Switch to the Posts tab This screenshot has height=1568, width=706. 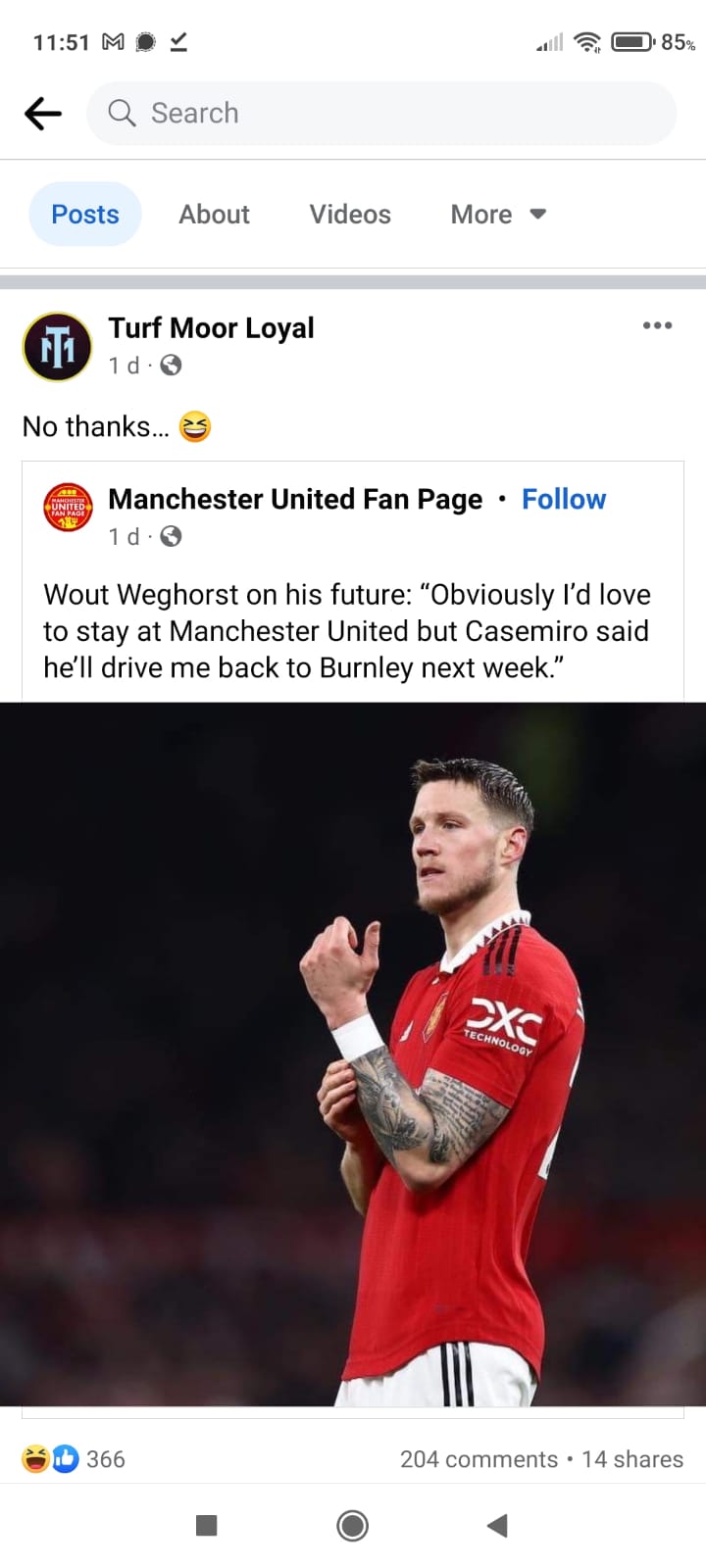[85, 215]
